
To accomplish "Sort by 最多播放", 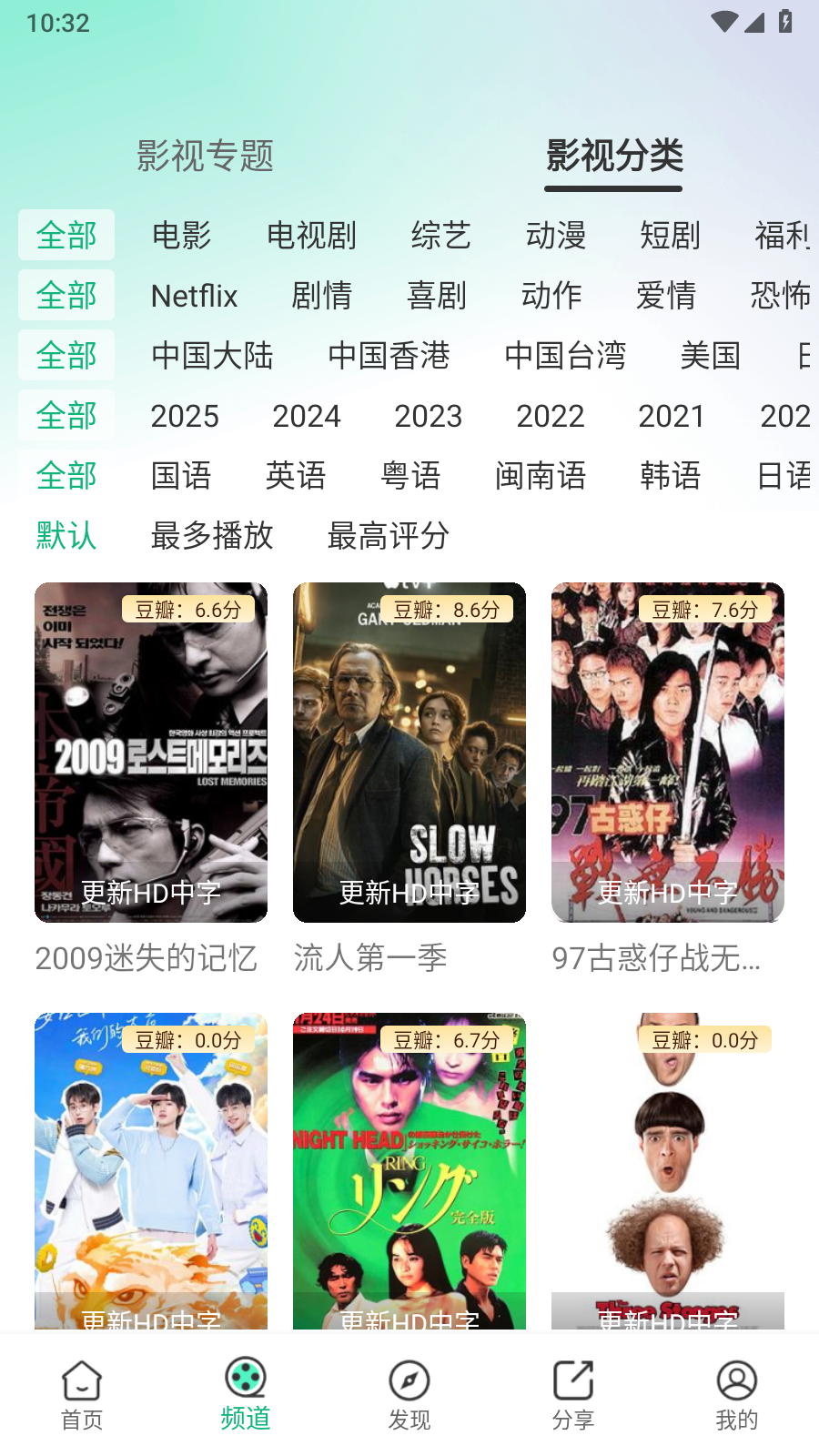I will point(213,537).
